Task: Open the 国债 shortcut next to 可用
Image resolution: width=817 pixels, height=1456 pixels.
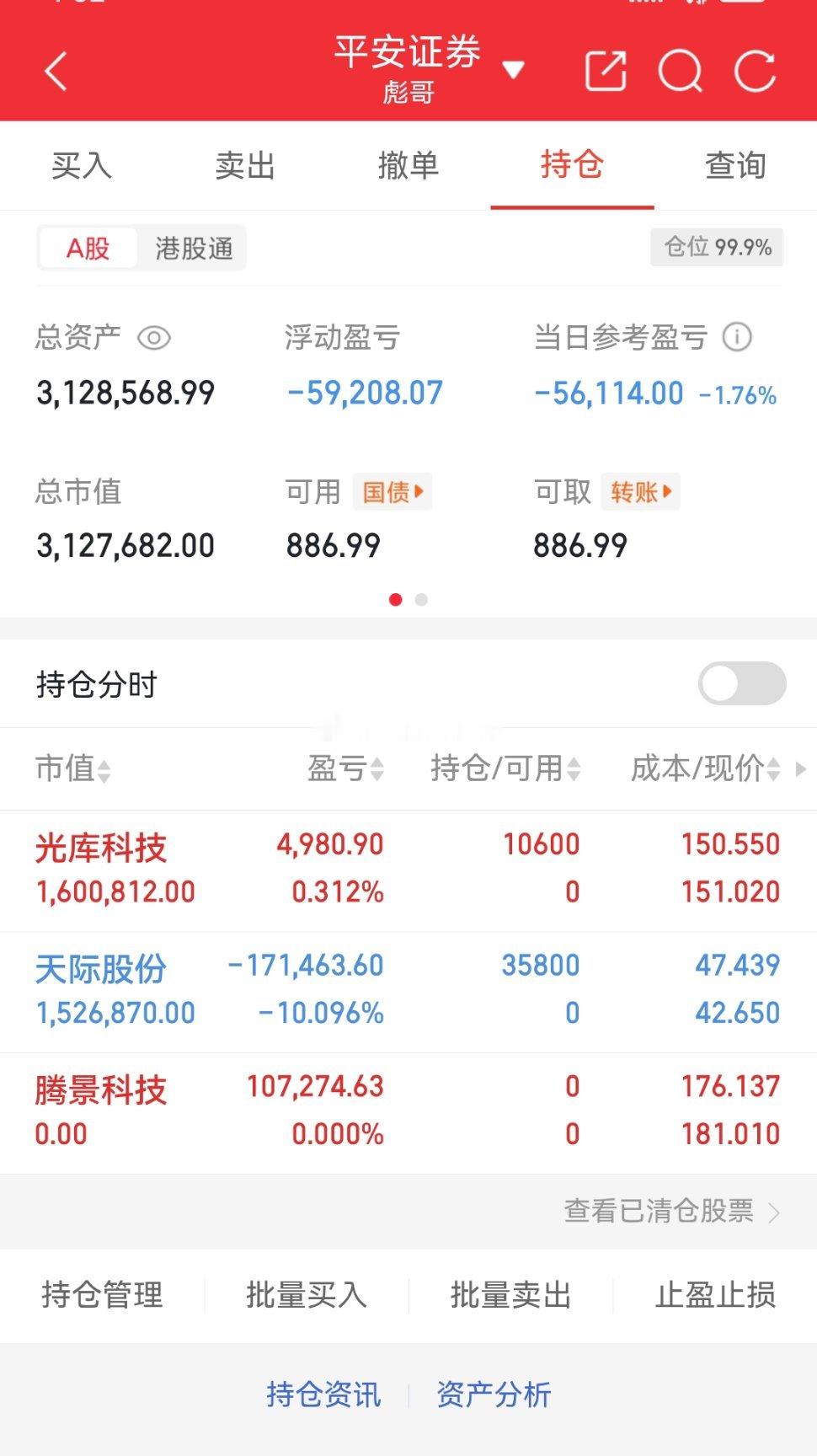Action: (392, 491)
